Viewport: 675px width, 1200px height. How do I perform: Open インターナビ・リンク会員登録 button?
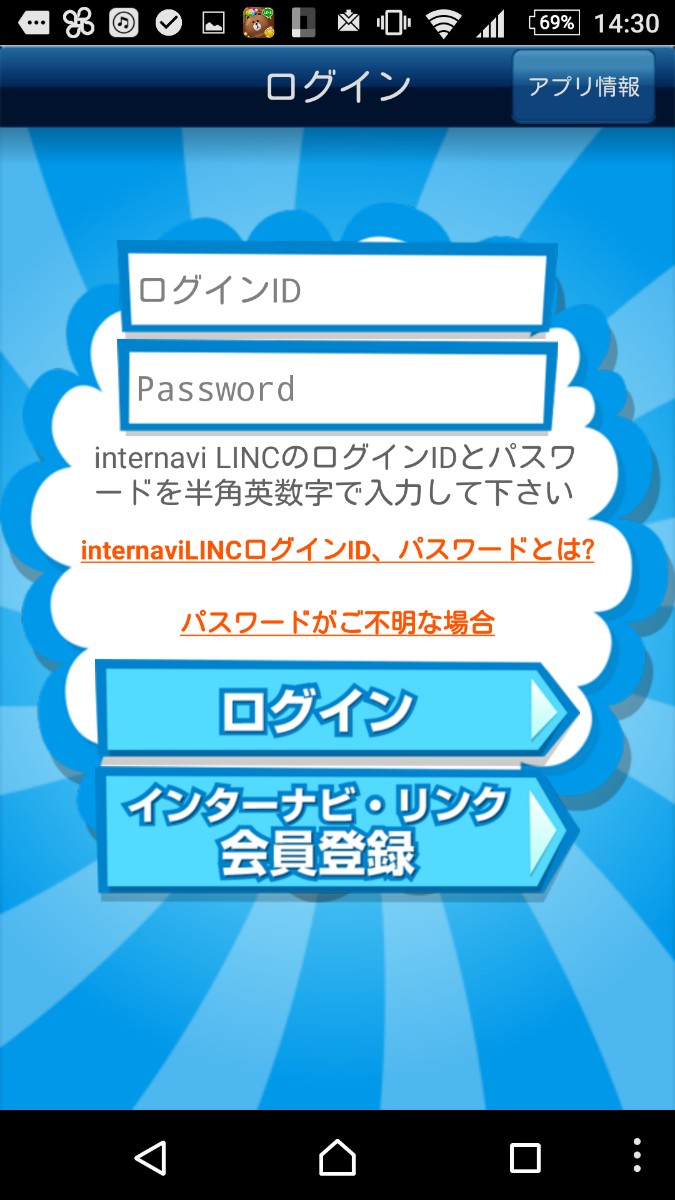[x=335, y=830]
